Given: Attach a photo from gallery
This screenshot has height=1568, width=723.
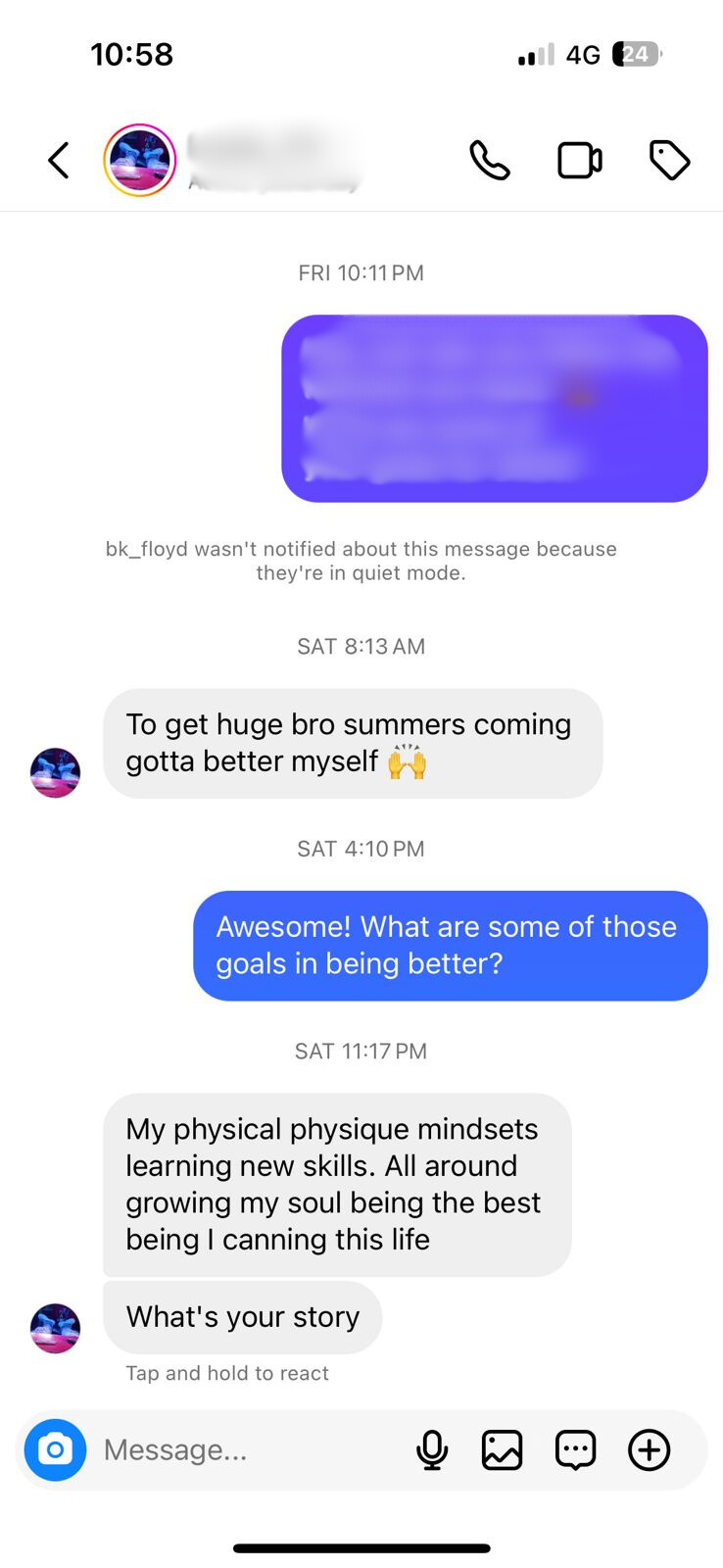Looking at the screenshot, I should pyautogui.click(x=502, y=1449).
